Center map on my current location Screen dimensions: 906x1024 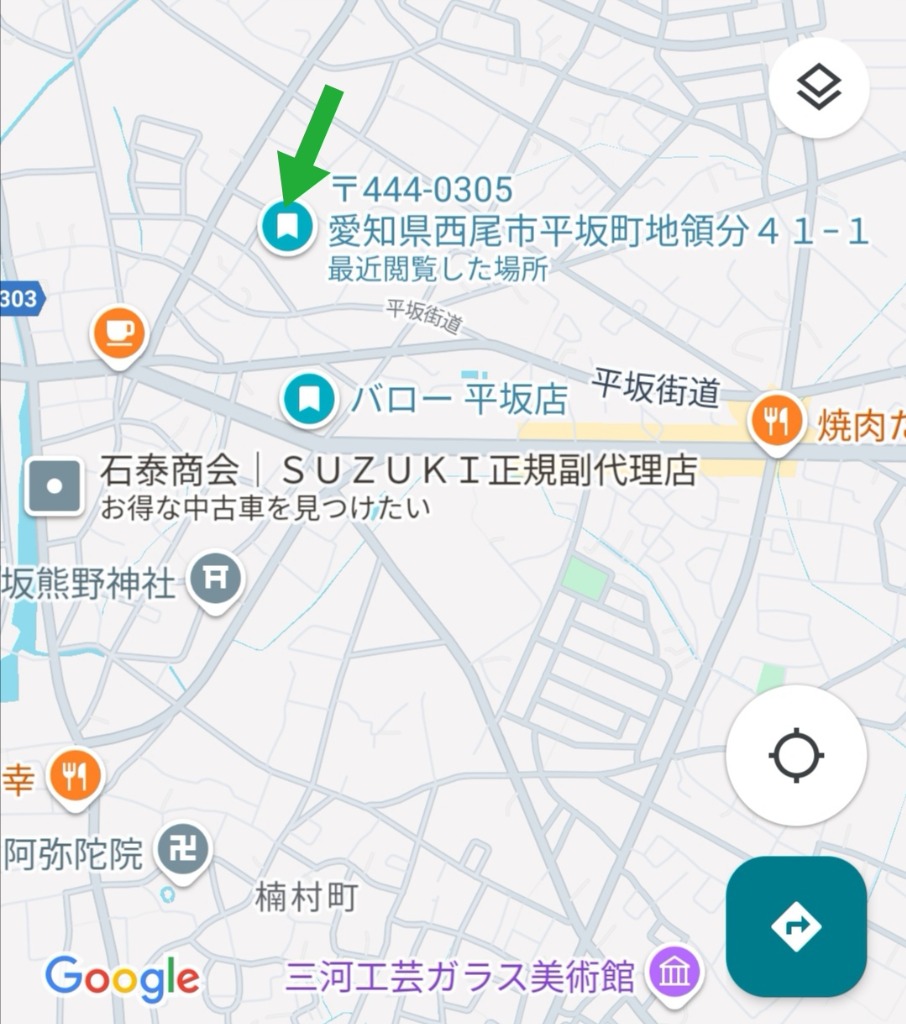(796, 755)
